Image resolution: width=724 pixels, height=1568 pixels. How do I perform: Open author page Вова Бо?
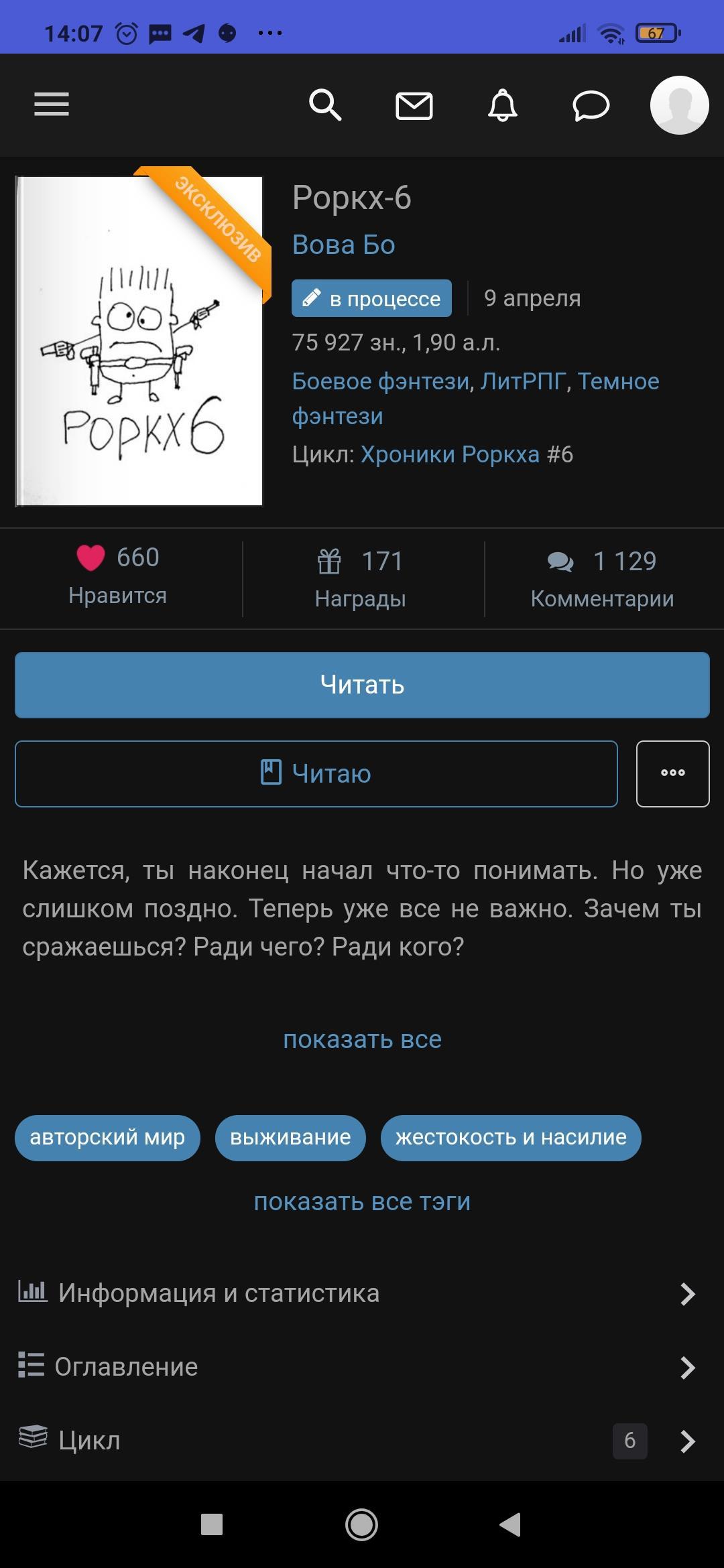tap(343, 245)
